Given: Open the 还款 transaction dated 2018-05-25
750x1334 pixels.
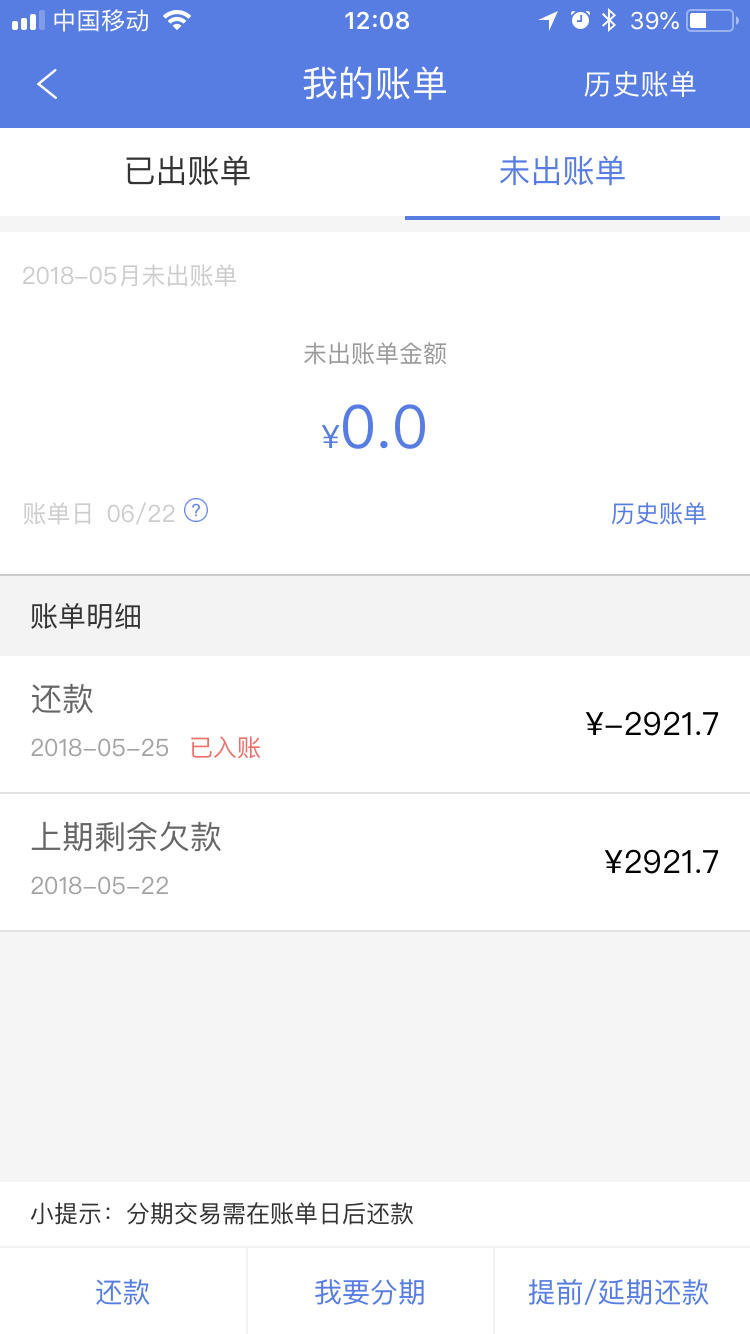Looking at the screenshot, I should click(x=375, y=724).
